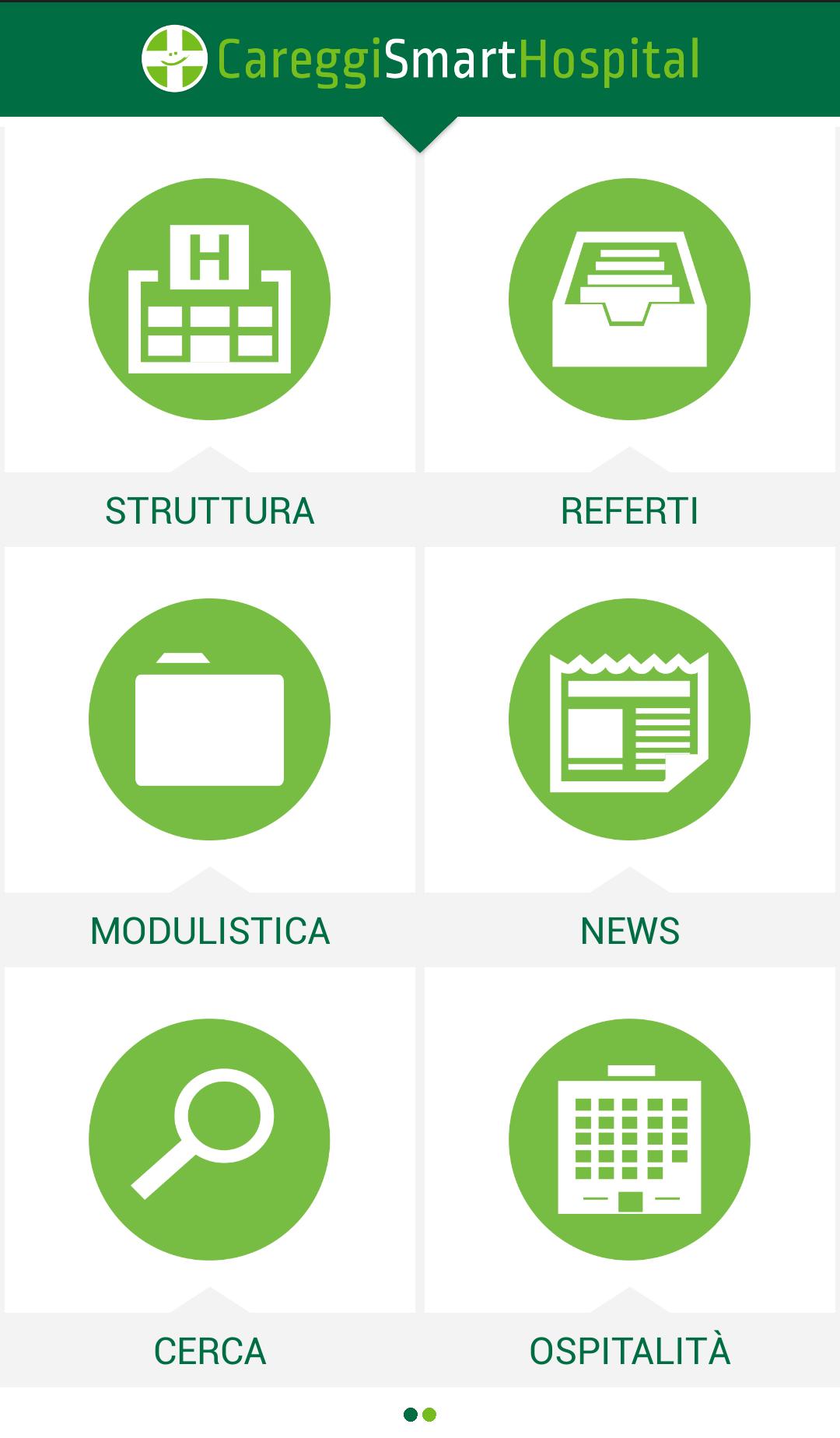Screen dimensions: 840x1438
Task: Select the MODULISTICA text link
Action: (x=210, y=931)
